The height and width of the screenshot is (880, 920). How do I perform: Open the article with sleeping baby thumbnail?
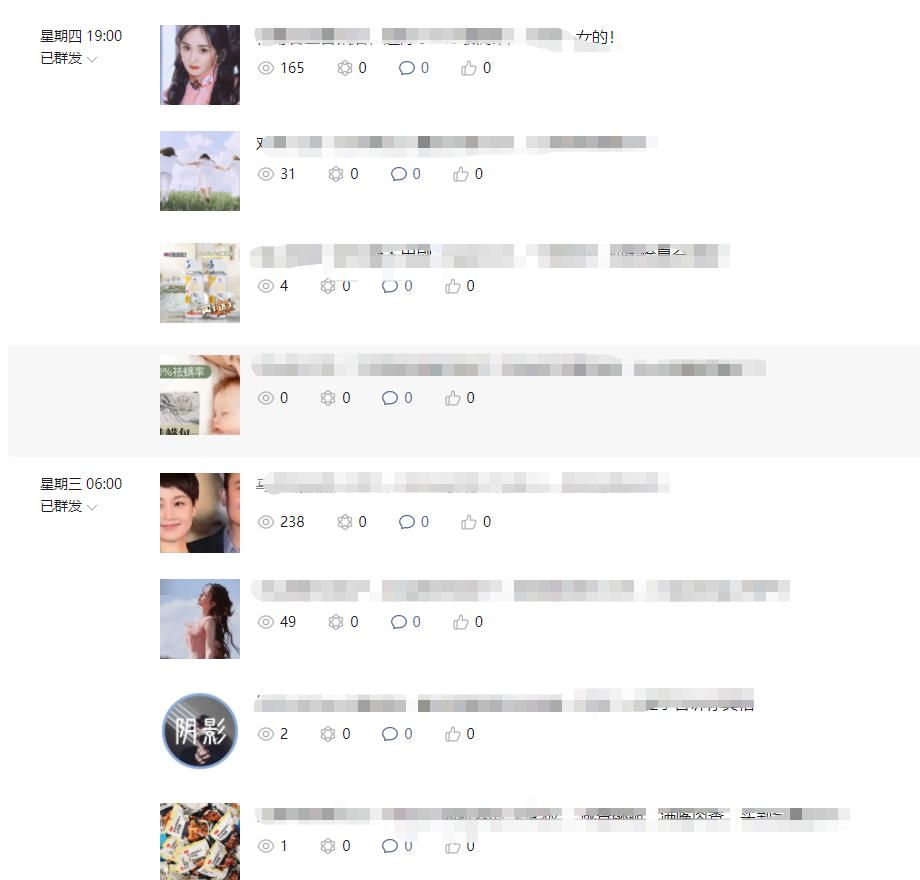pyautogui.click(x=508, y=367)
